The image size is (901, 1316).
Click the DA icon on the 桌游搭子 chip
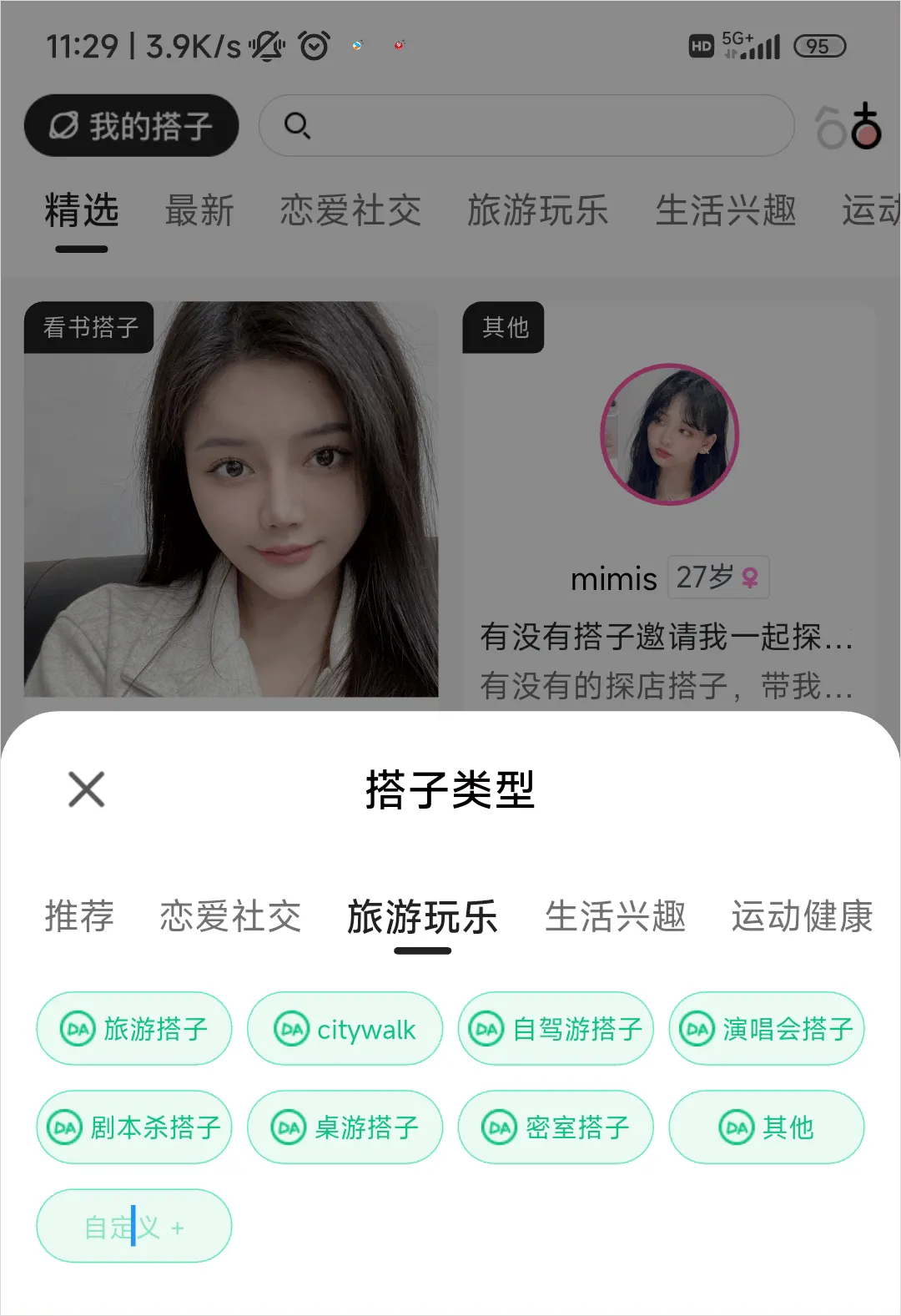287,1127
